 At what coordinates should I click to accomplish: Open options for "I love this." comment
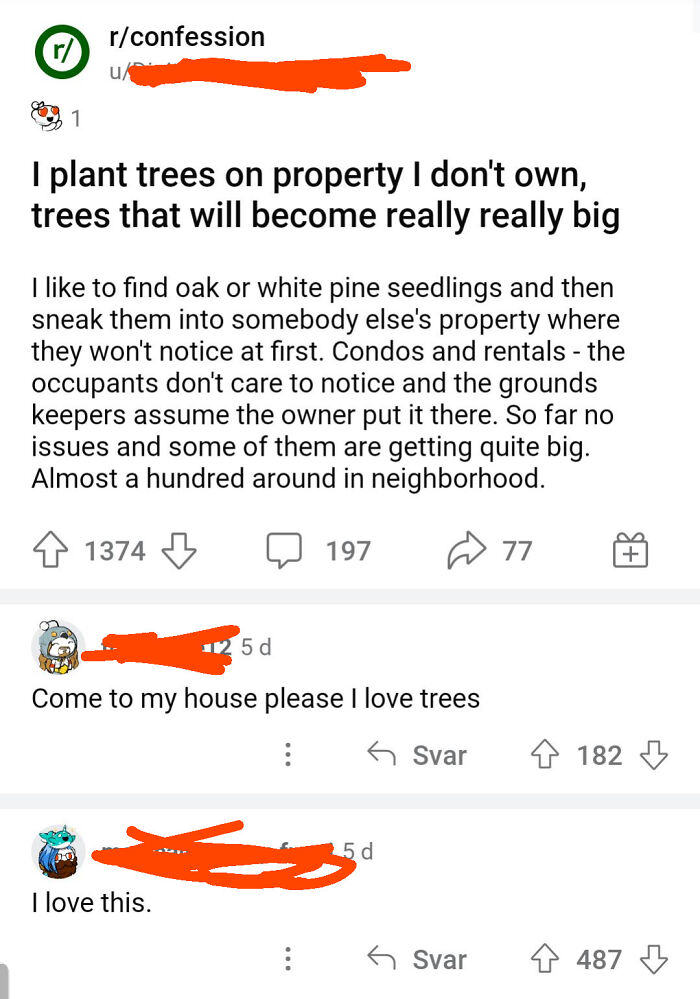point(288,960)
